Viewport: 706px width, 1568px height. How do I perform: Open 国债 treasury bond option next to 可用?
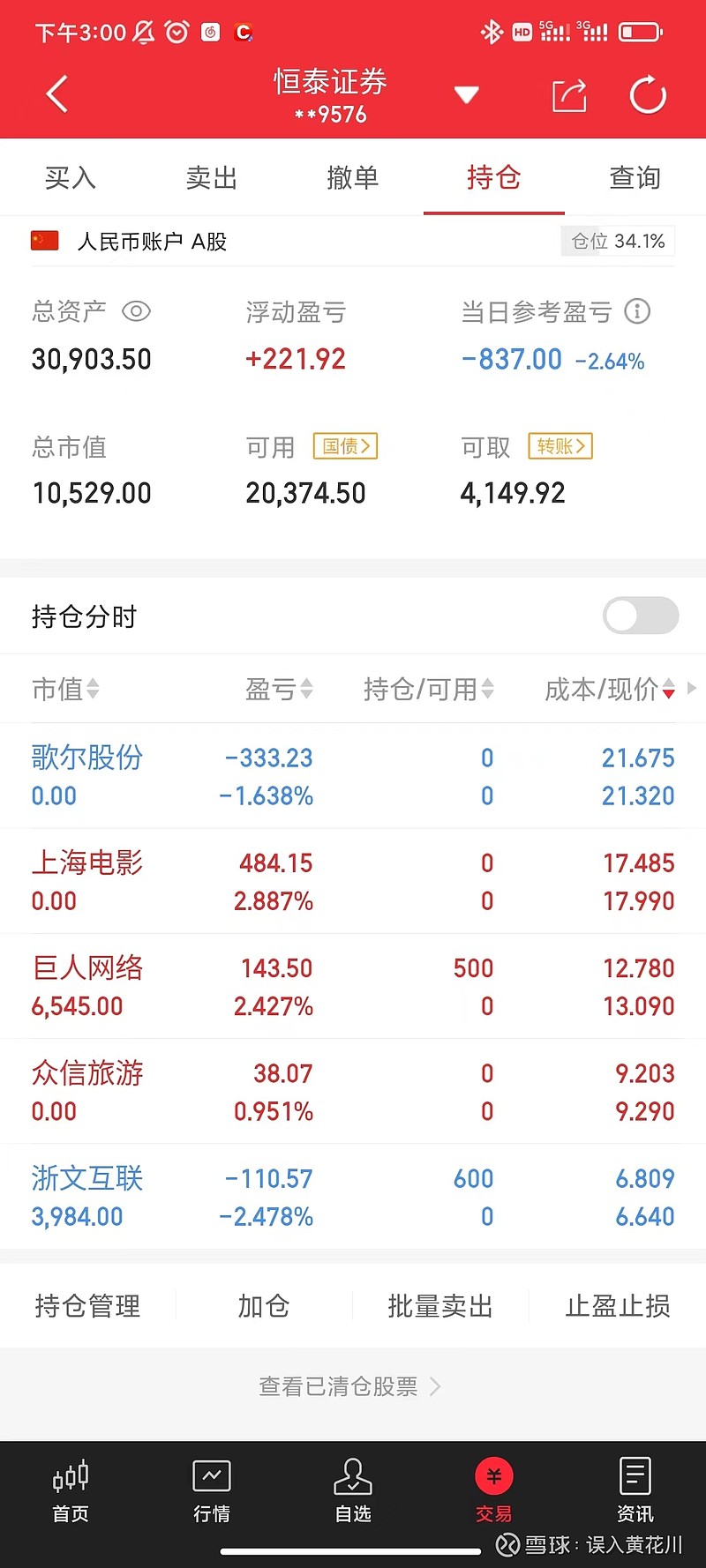click(345, 446)
